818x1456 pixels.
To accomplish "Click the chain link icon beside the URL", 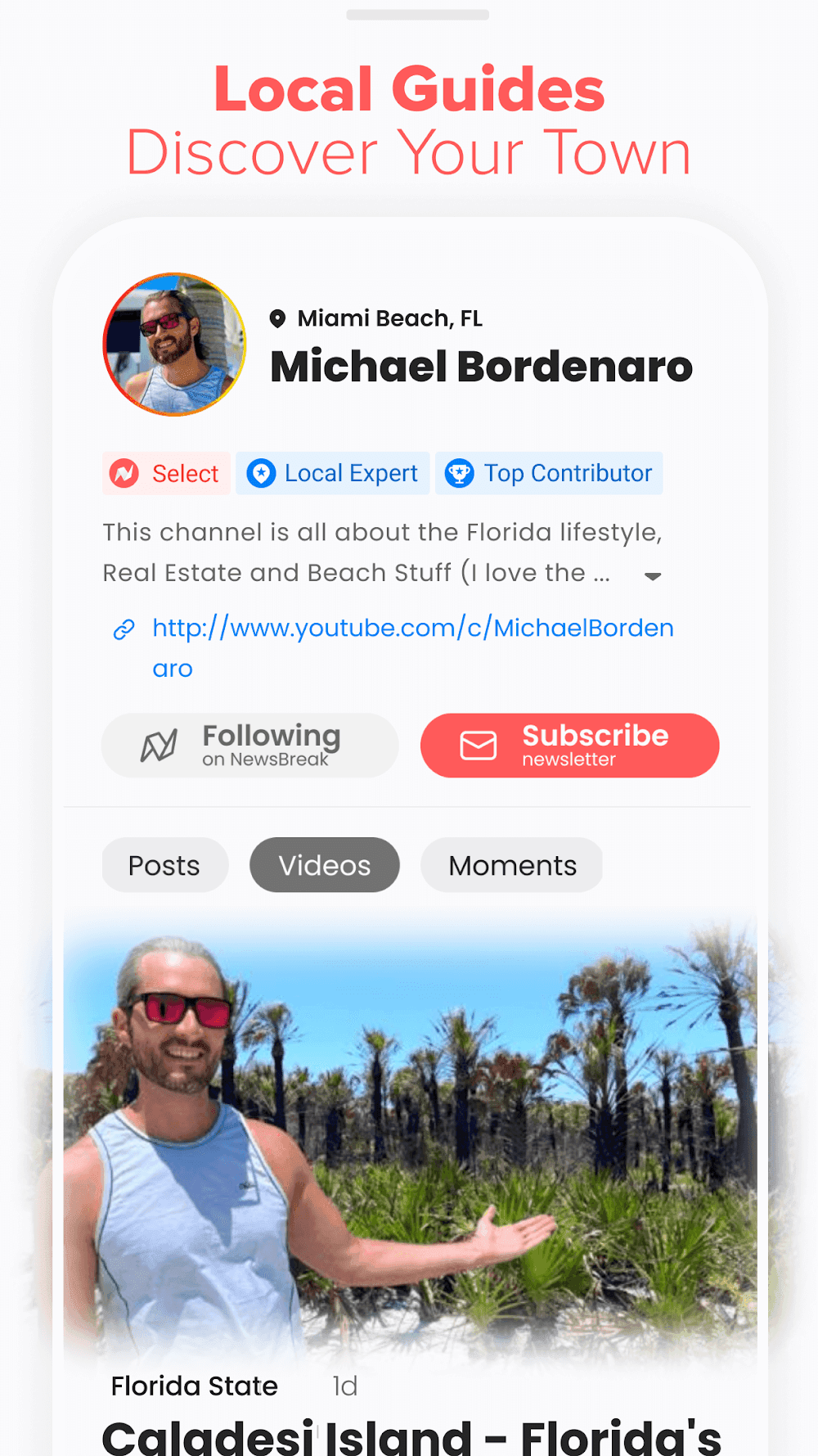I will (124, 629).
